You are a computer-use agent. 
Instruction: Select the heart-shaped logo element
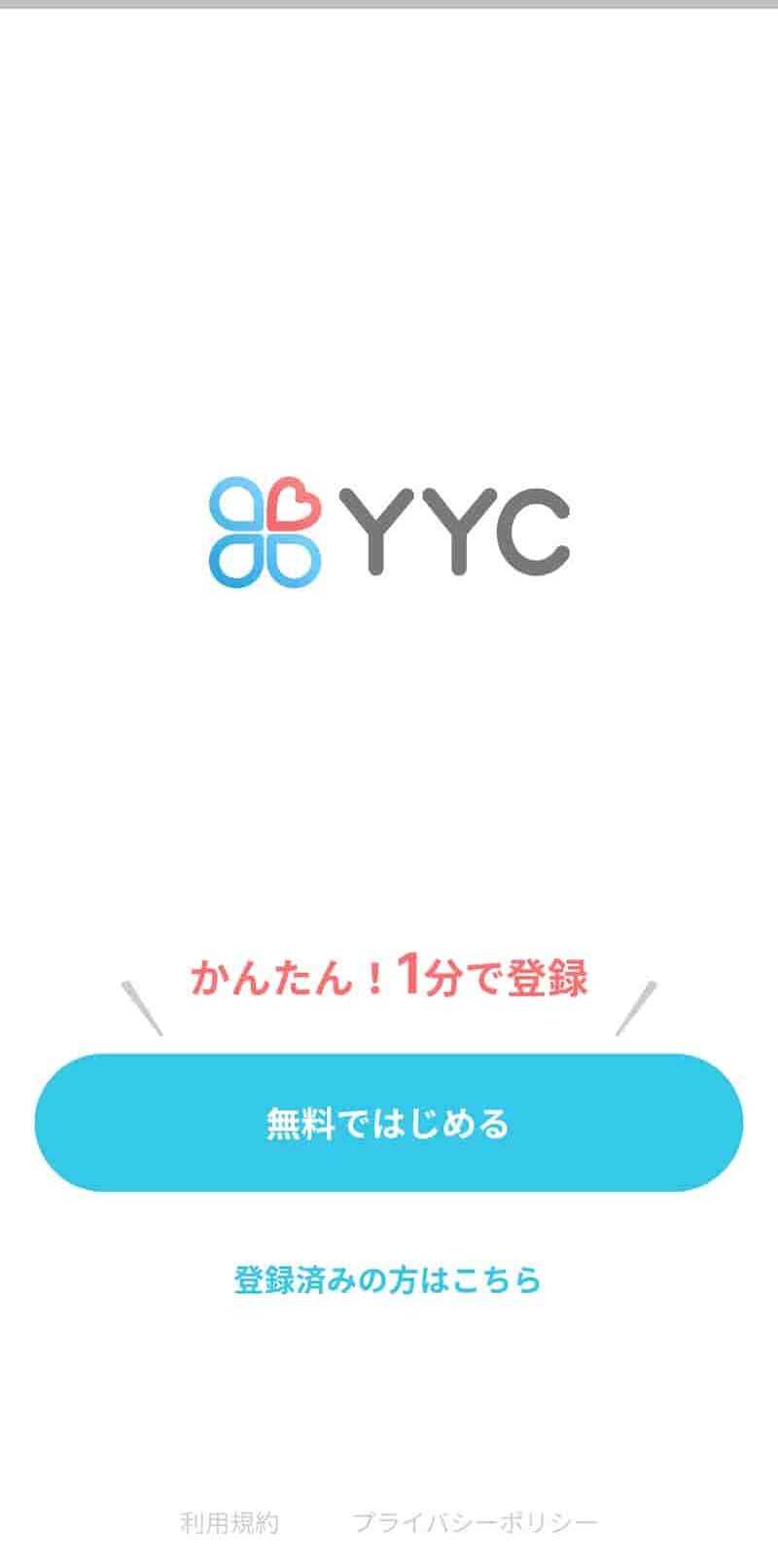292,505
